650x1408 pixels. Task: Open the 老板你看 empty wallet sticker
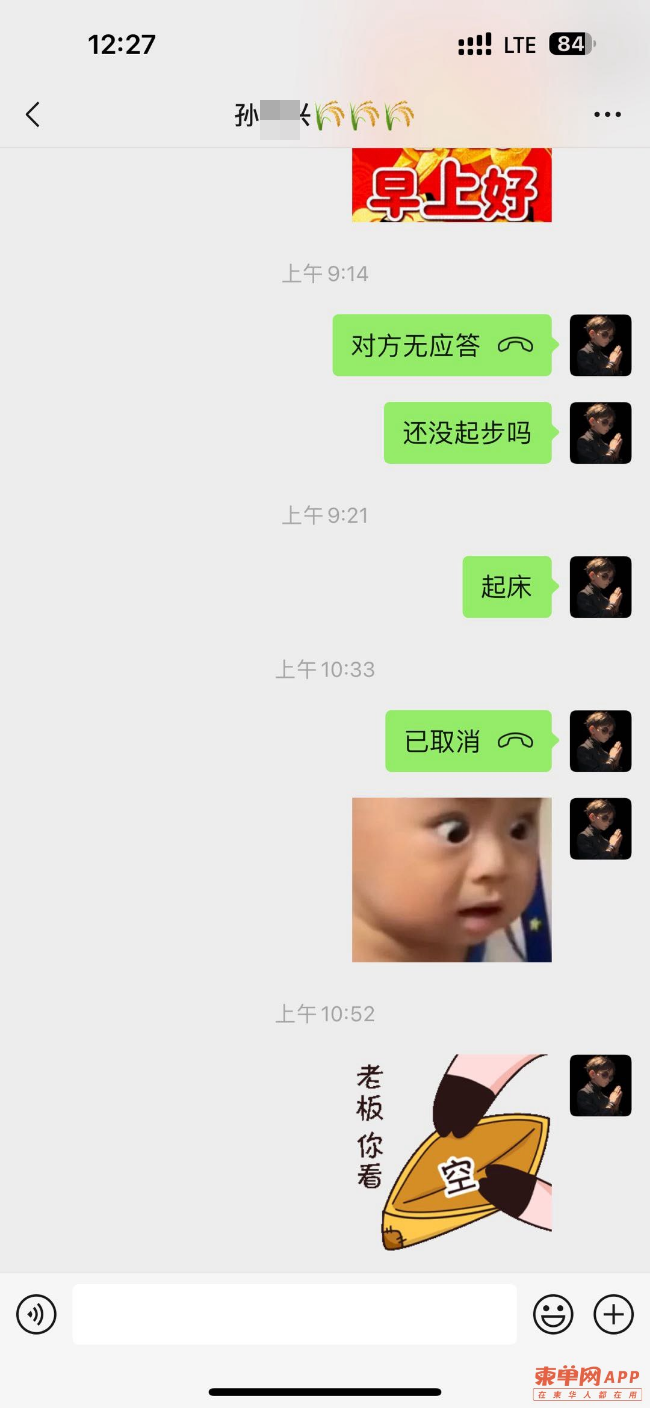[x=452, y=1152]
